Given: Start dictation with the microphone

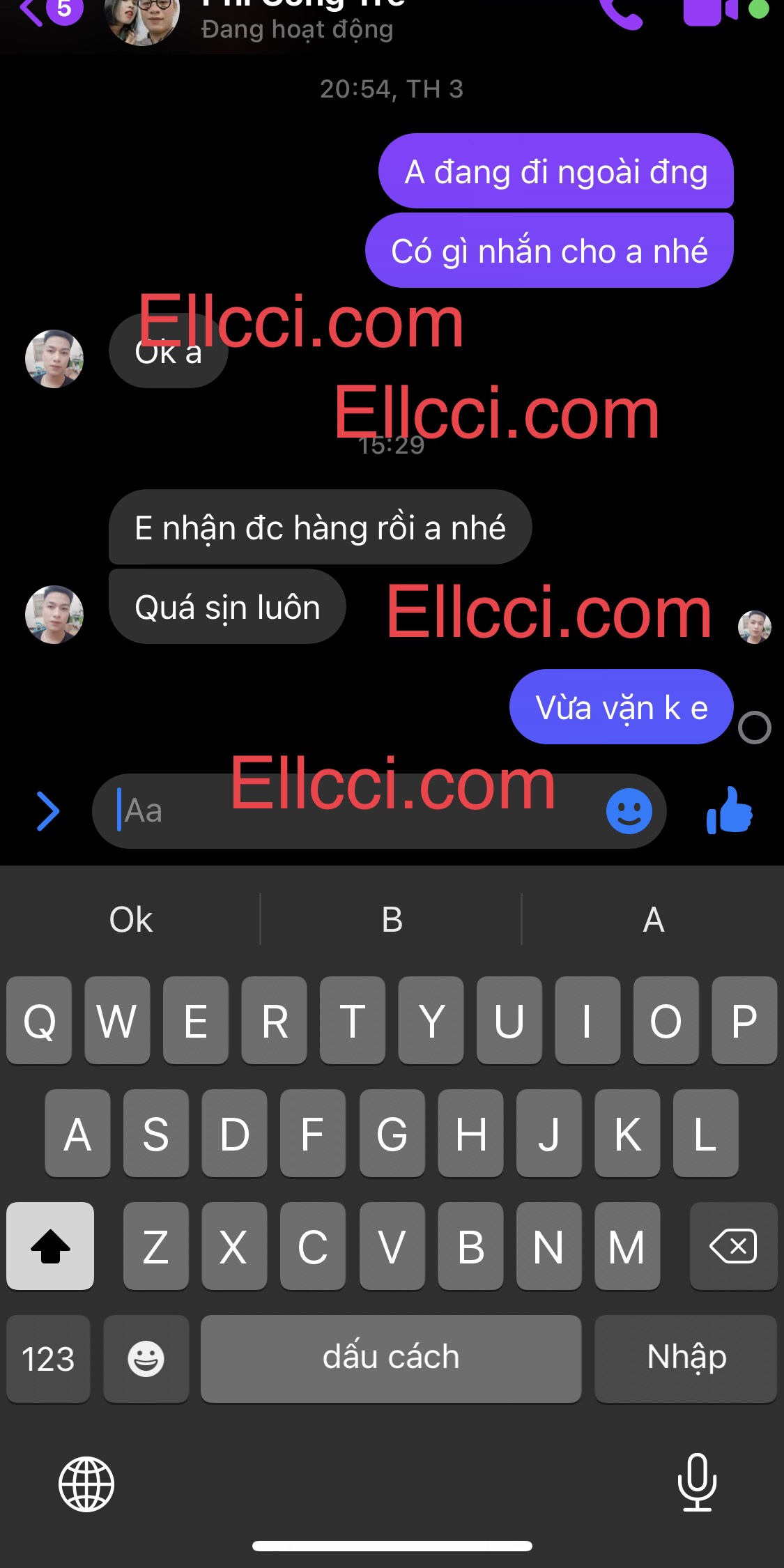Looking at the screenshot, I should click(x=697, y=1482).
